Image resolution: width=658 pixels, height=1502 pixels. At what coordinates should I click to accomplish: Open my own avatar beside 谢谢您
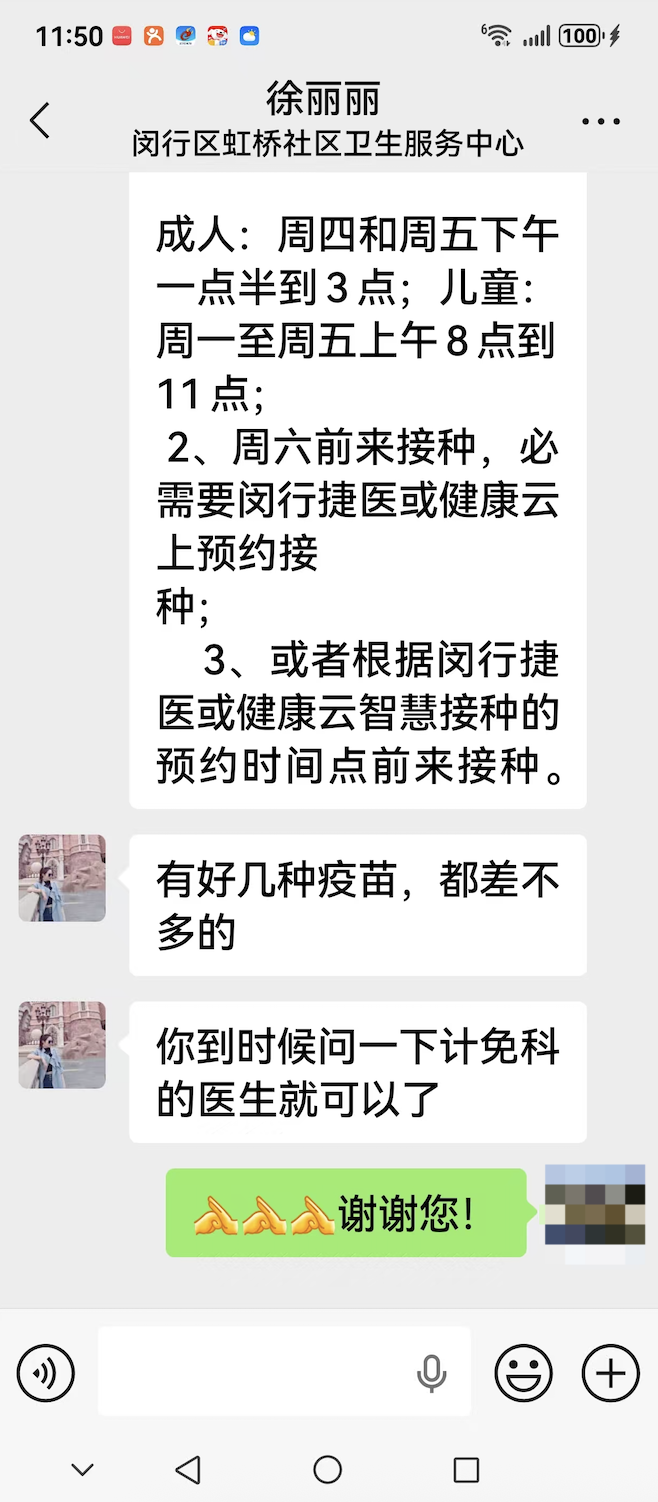click(594, 1205)
